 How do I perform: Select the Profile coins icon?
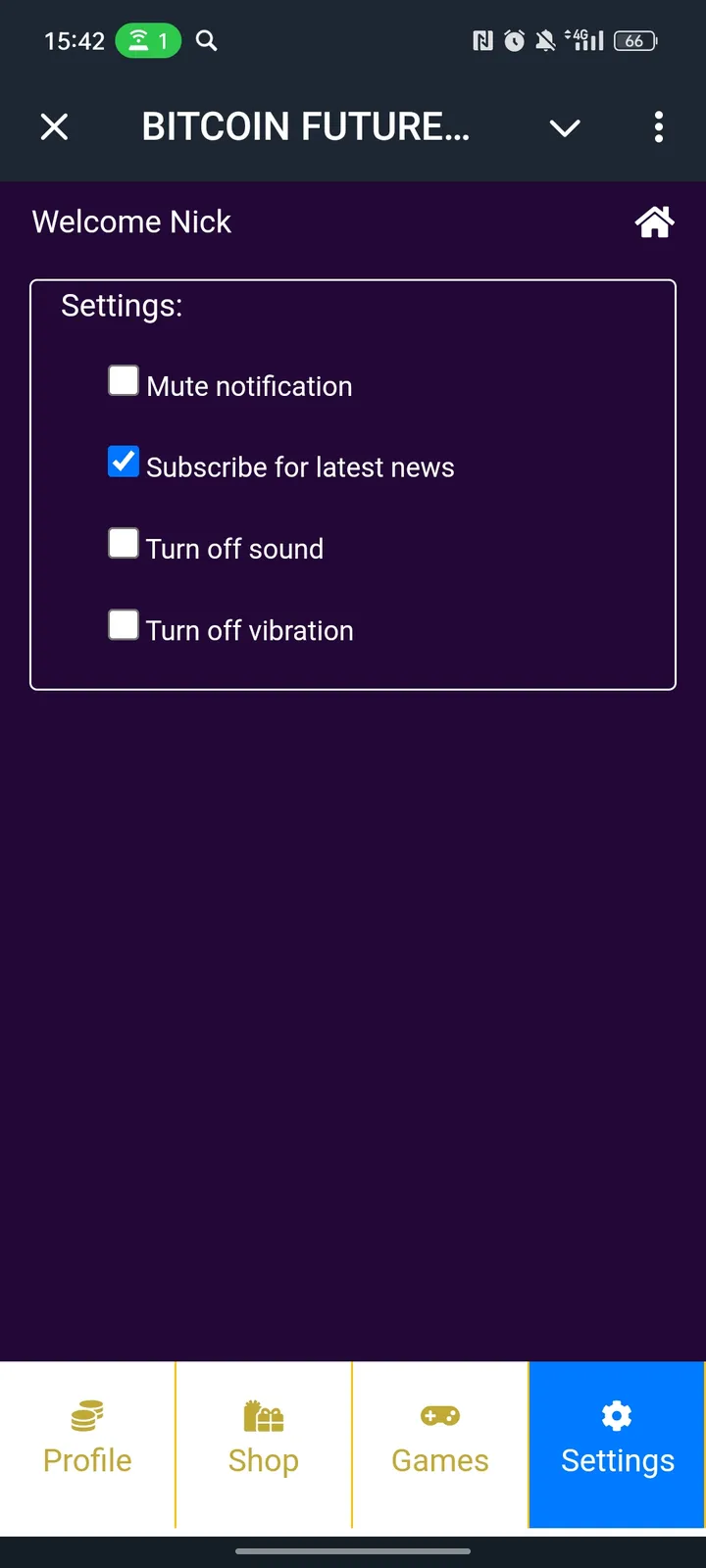[86, 1414]
